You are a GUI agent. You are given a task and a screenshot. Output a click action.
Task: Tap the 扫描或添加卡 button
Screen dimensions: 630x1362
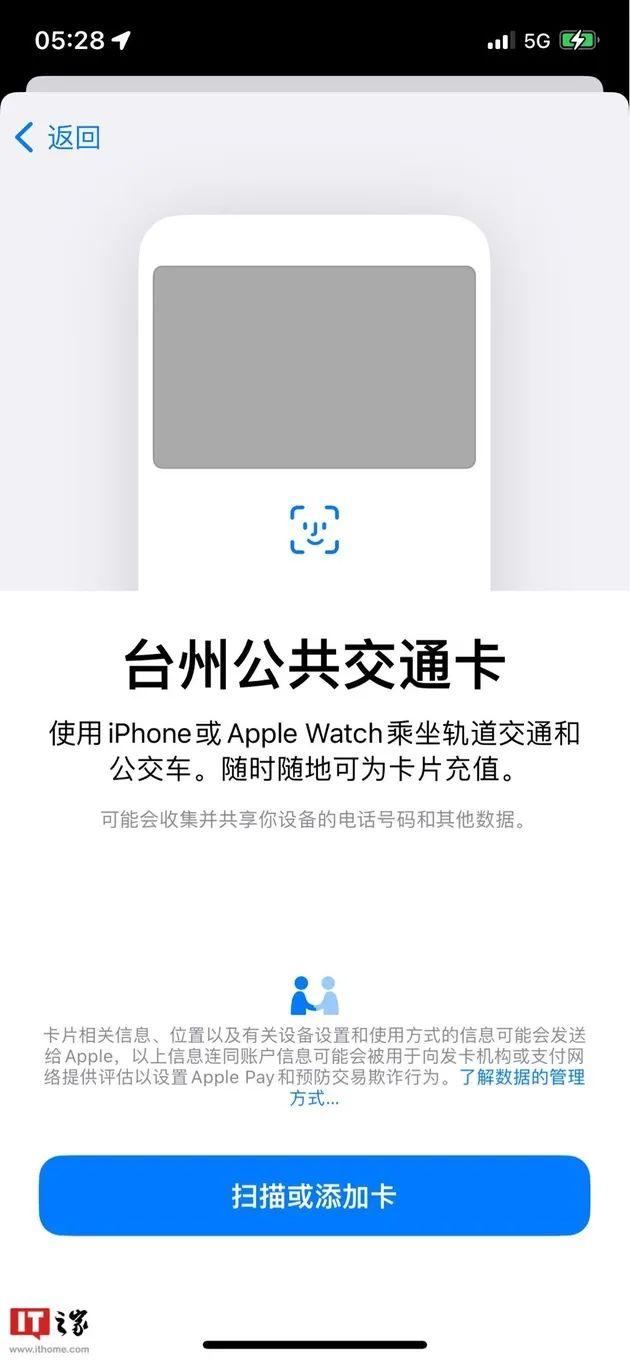[314, 1196]
